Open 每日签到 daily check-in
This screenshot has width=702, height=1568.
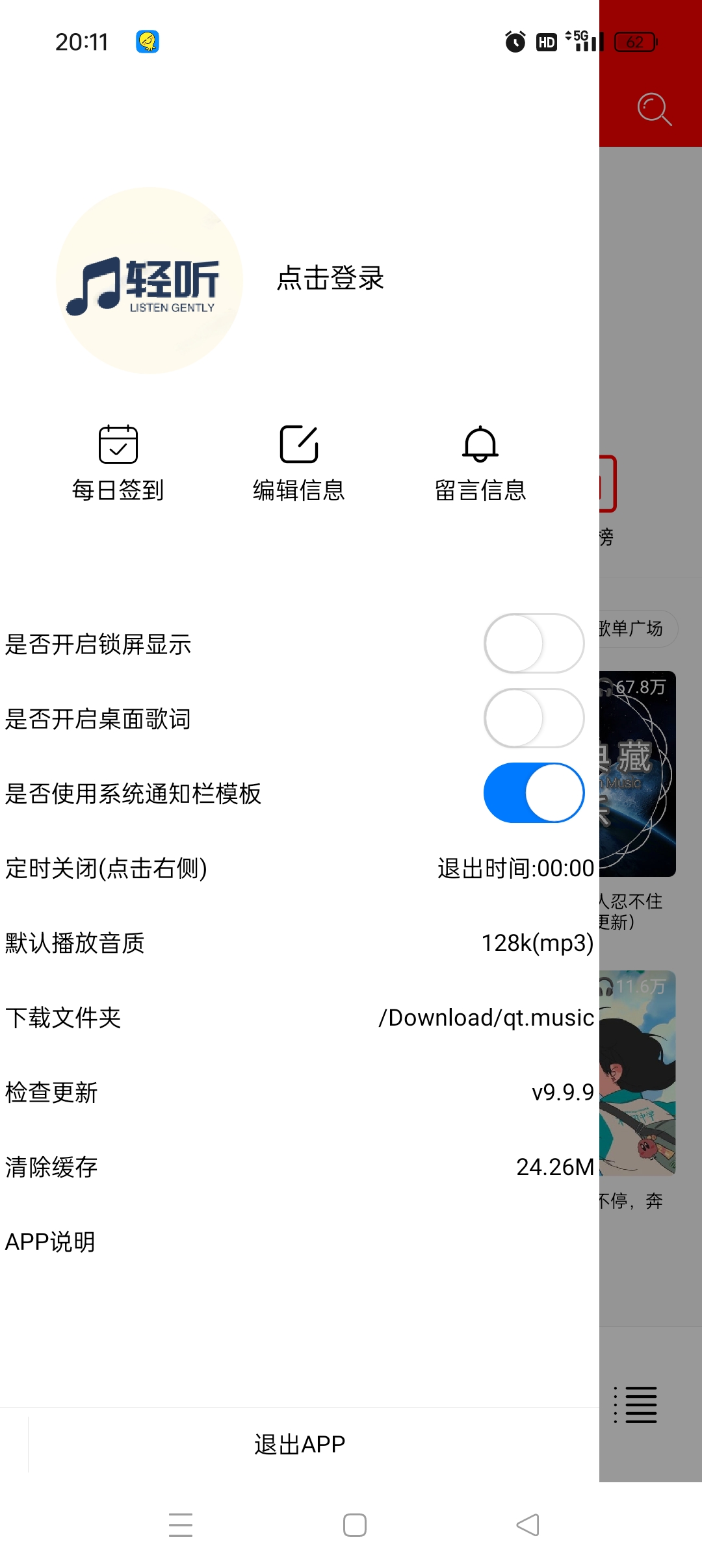pos(118,462)
